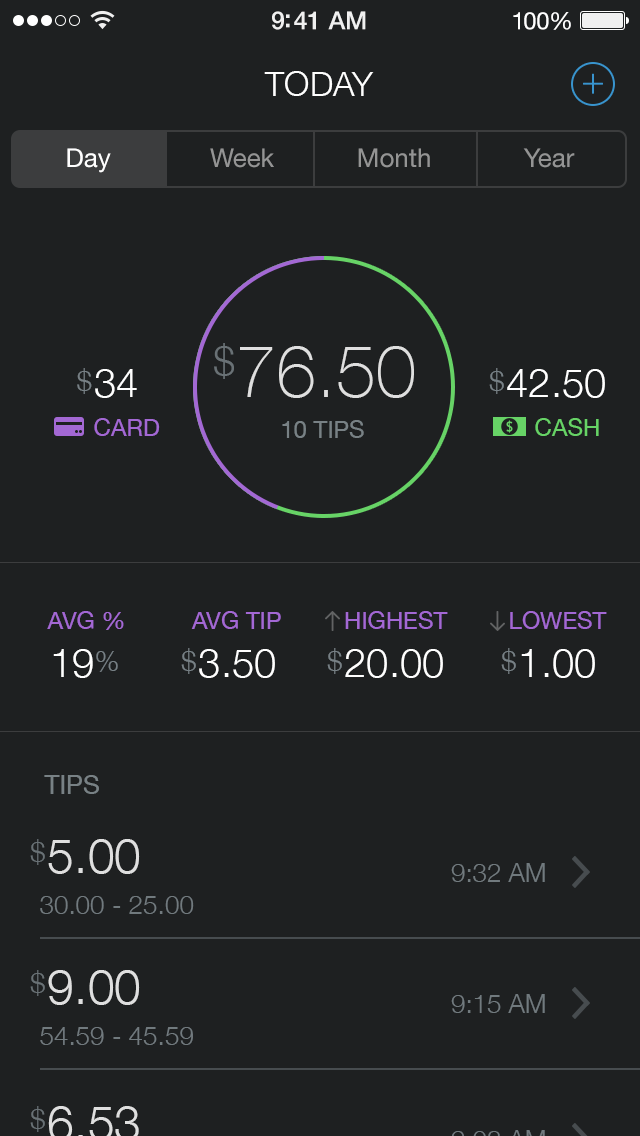Switch to the Month view

[395, 159]
